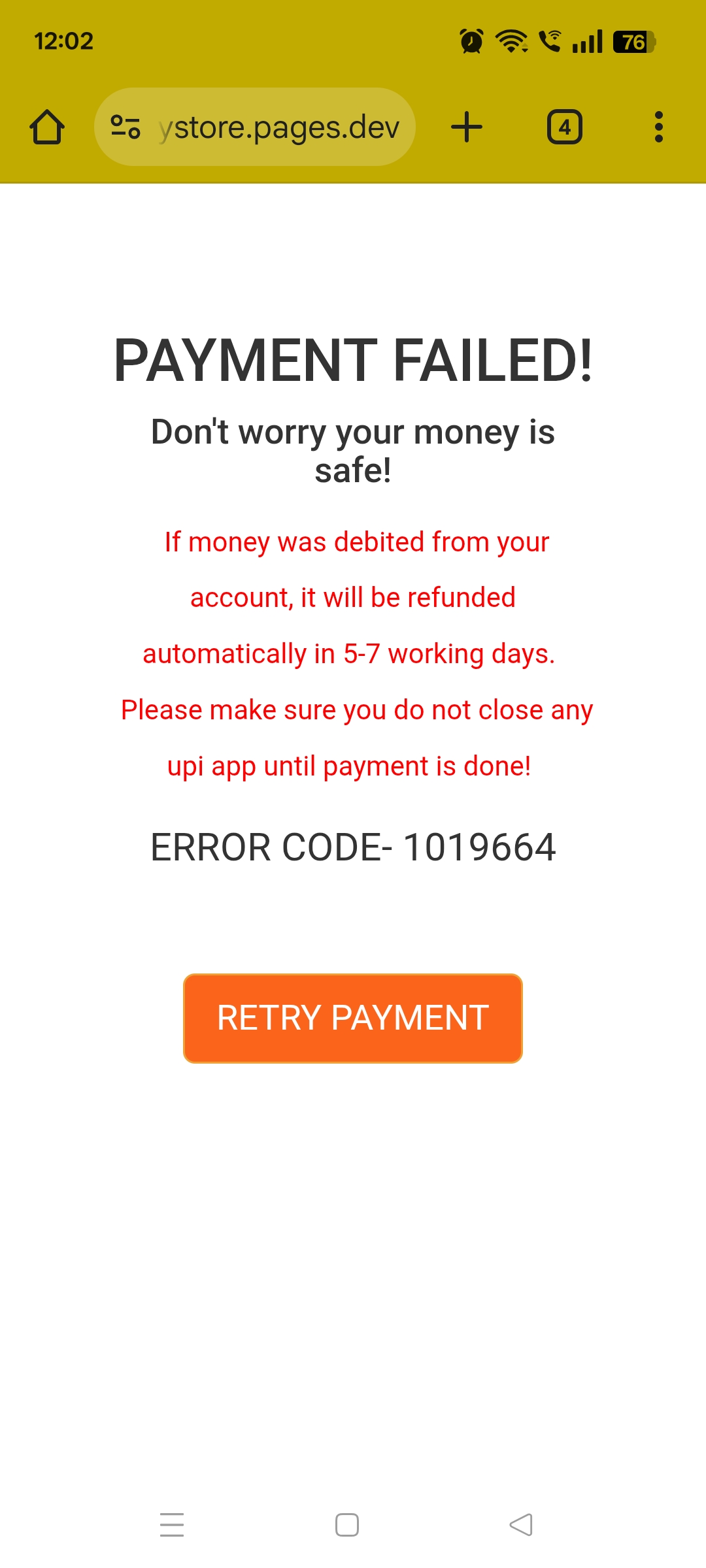Tap the RETRY PAYMENT button
Viewport: 706px width, 1568px height.
pos(353,1018)
